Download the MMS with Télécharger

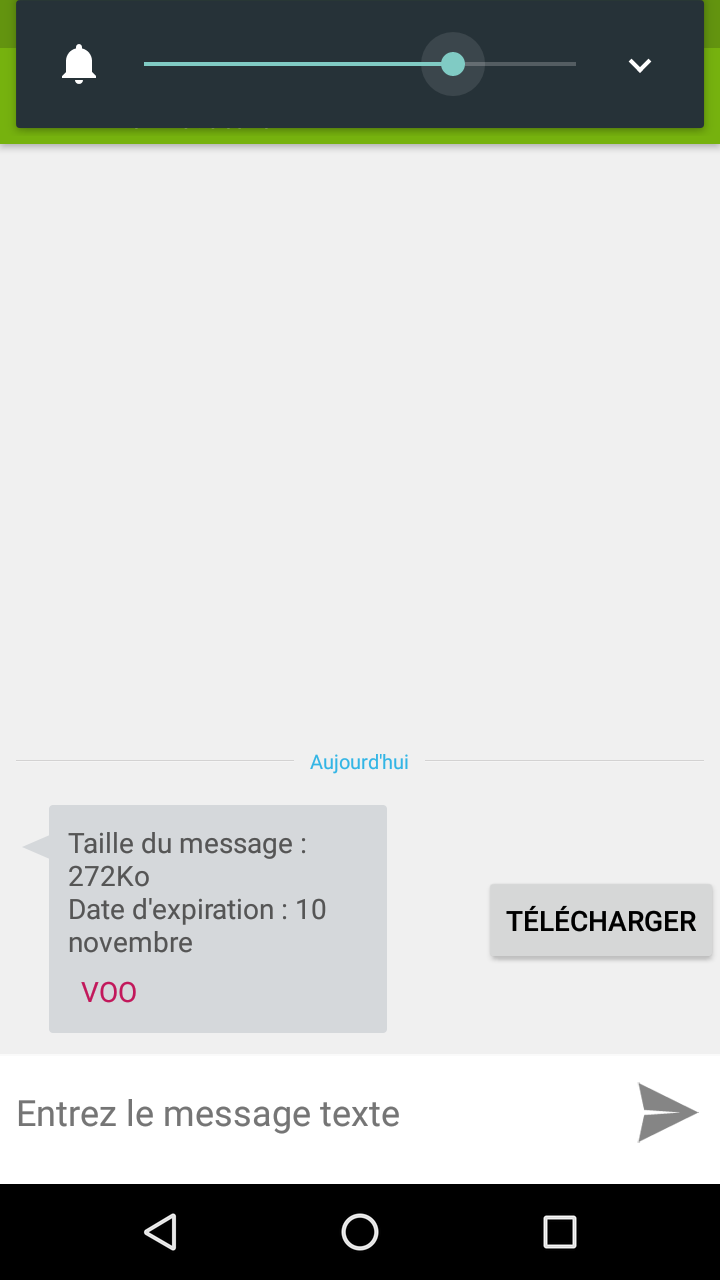click(x=601, y=920)
